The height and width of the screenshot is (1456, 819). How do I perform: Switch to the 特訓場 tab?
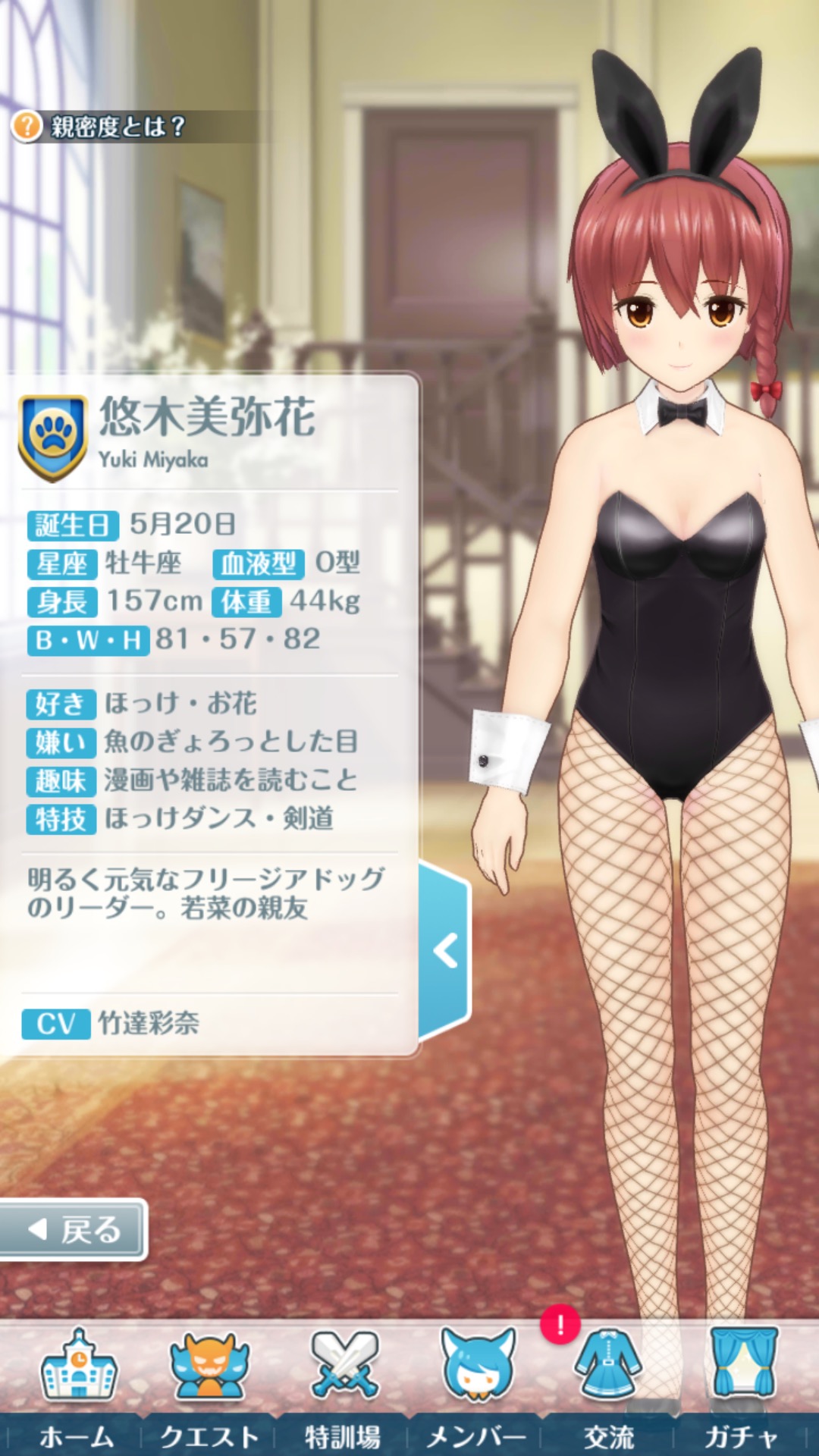(343, 1386)
